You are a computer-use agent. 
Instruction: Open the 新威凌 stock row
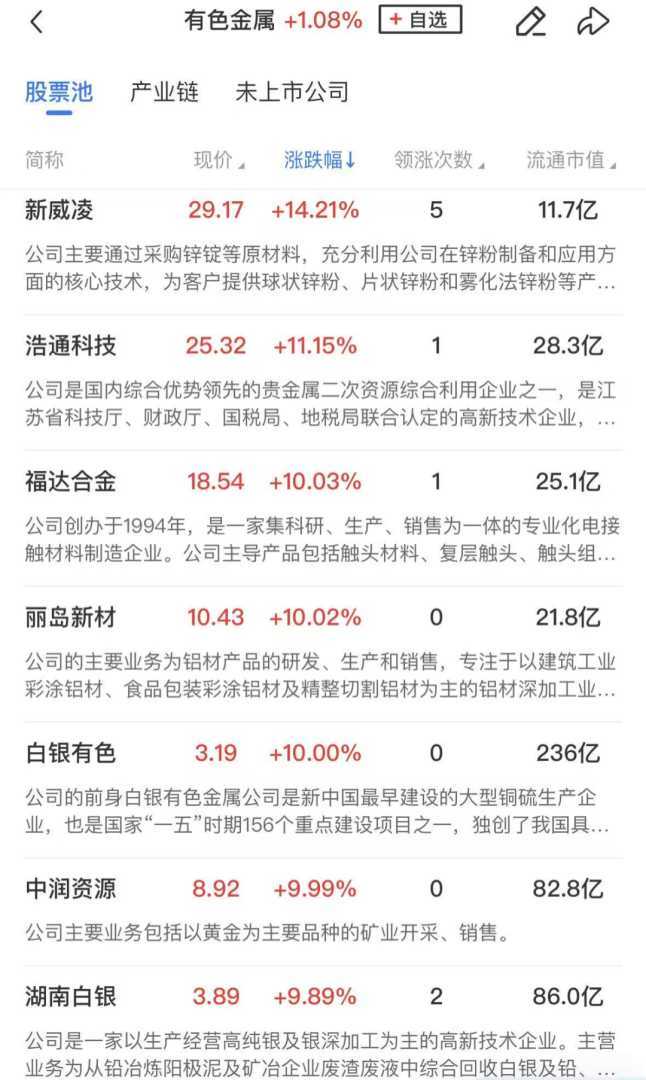tap(60, 210)
